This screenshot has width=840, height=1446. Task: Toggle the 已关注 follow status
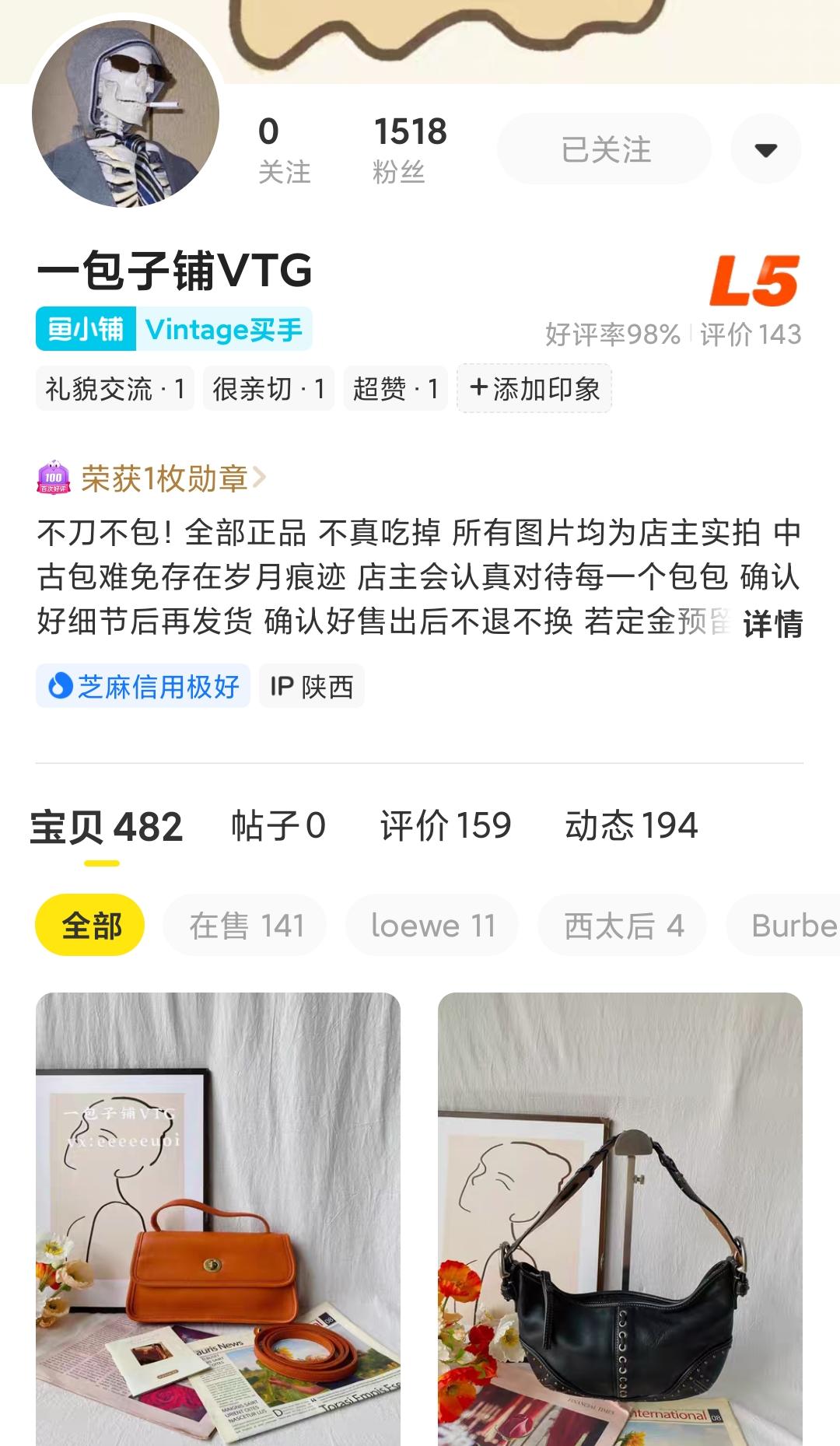[x=604, y=149]
